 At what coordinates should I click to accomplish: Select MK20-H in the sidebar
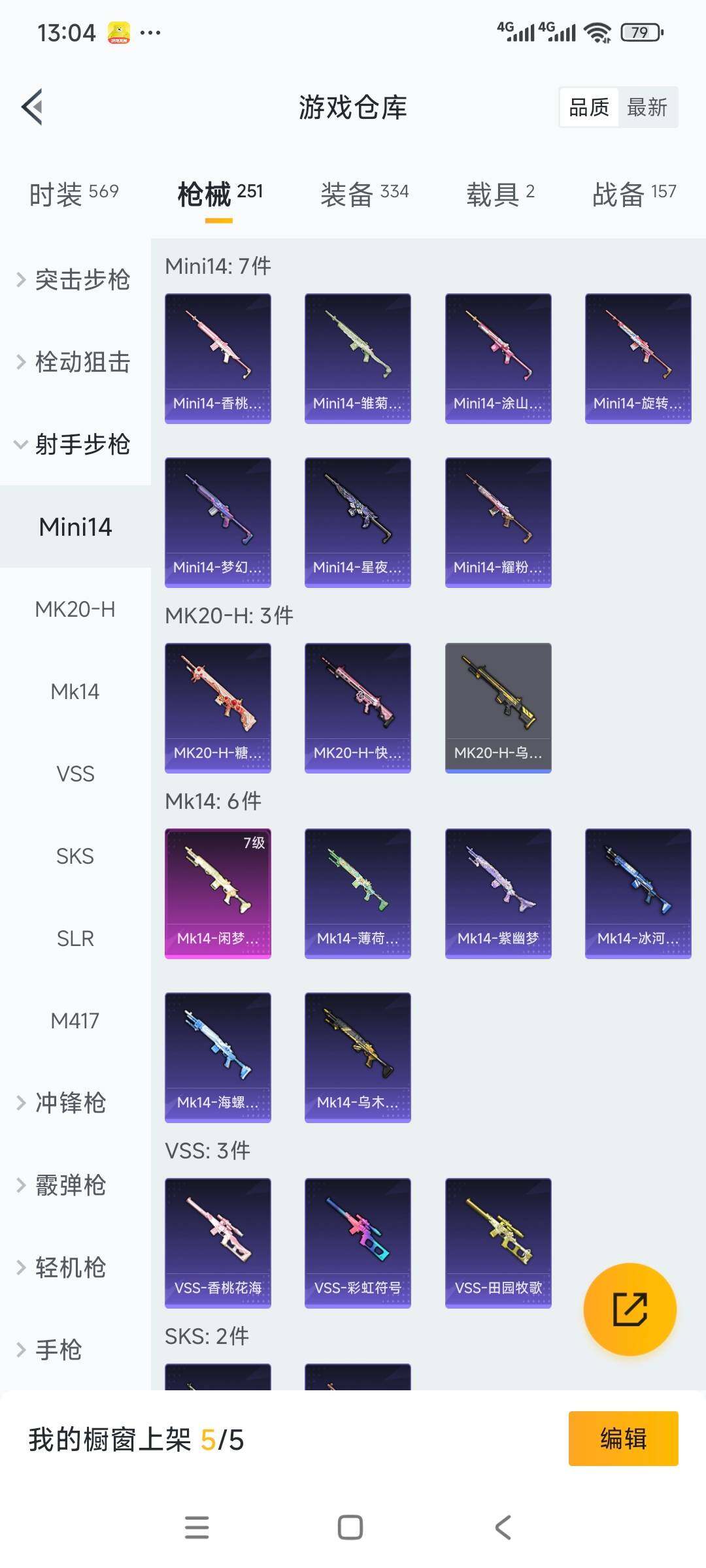pyautogui.click(x=75, y=609)
